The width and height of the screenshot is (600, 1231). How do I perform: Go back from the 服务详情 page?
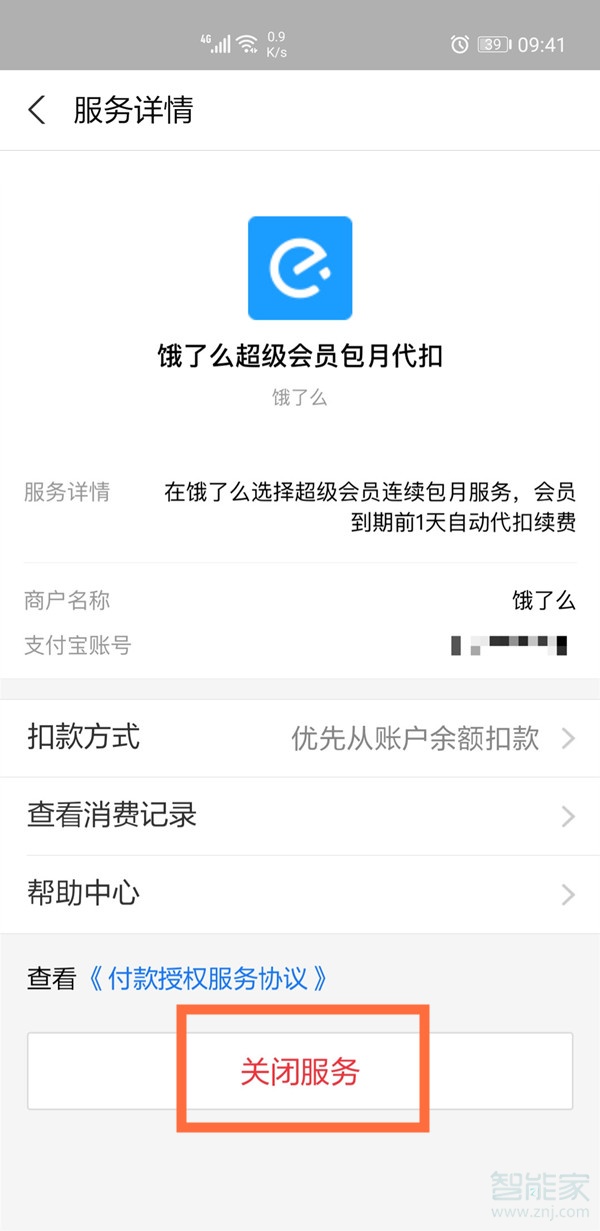pos(37,110)
